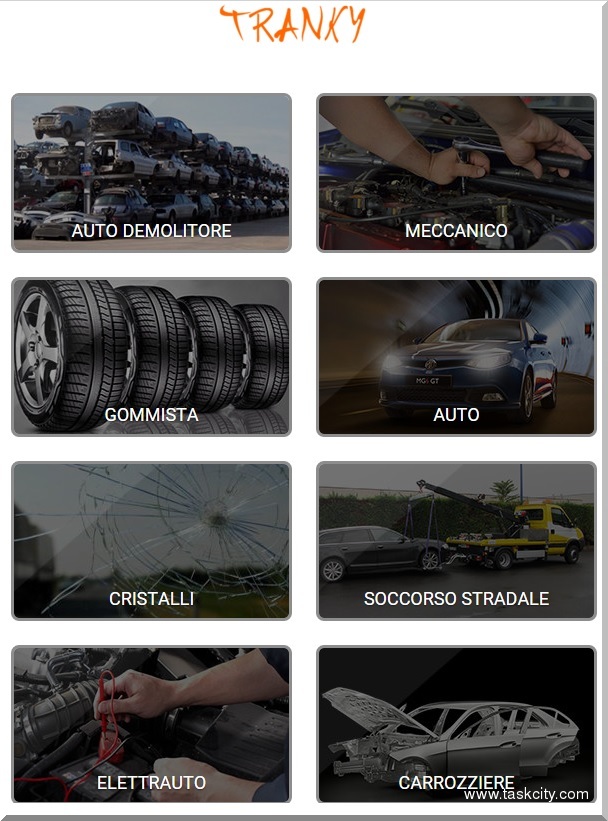Select the Meccanico tile
Image resolution: width=608 pixels, height=821 pixels.
[x=456, y=173]
